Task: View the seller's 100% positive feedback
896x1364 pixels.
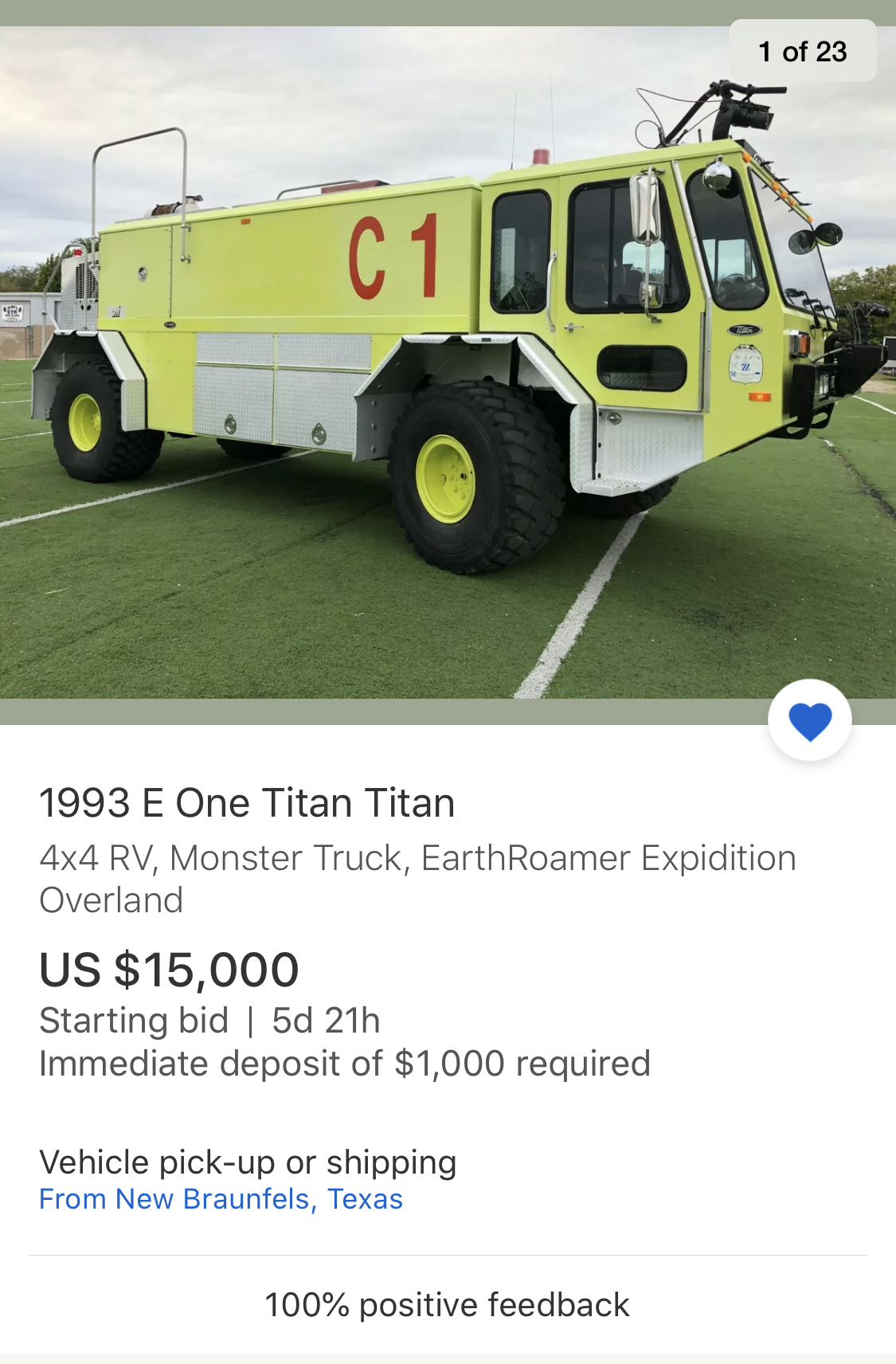Action: coord(447,1305)
